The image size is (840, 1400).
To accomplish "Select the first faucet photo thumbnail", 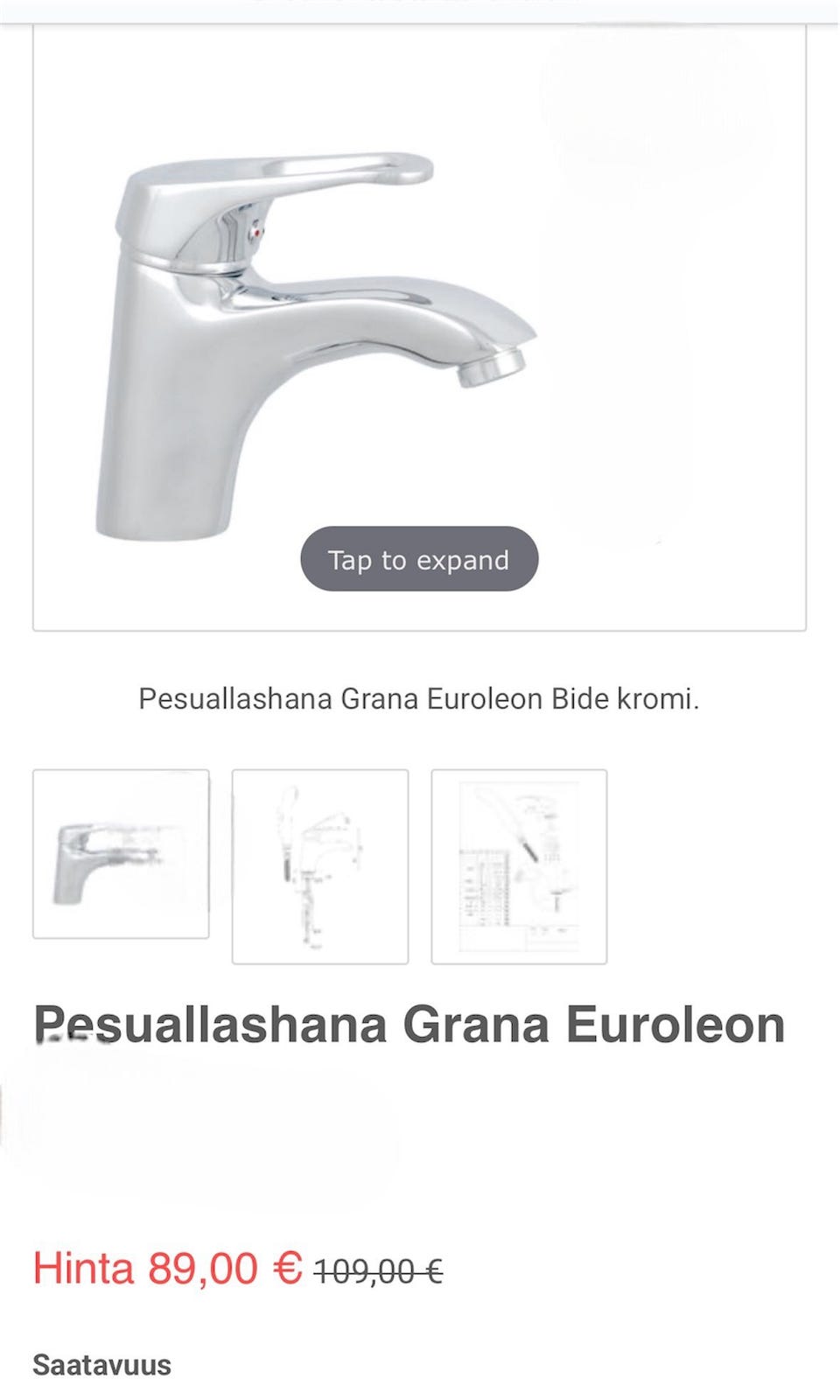I will pyautogui.click(x=121, y=854).
